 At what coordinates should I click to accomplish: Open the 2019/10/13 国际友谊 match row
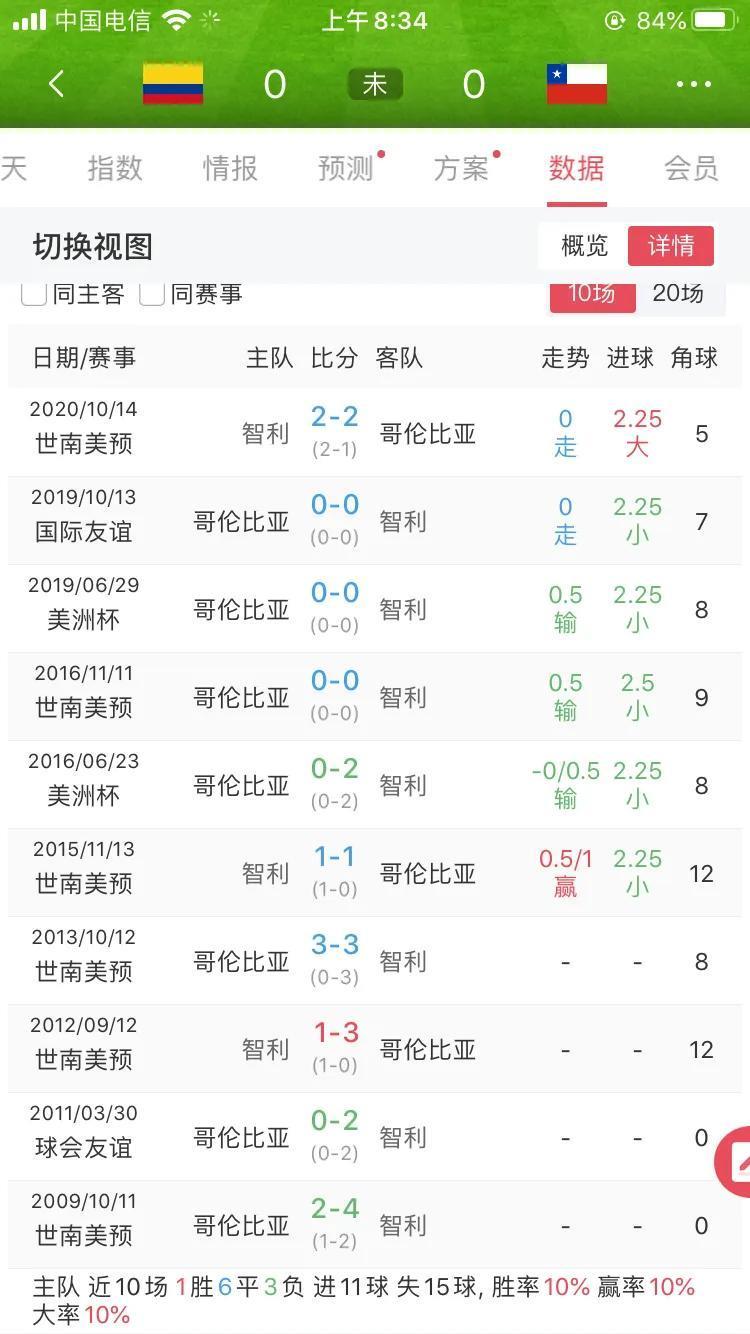[375, 521]
